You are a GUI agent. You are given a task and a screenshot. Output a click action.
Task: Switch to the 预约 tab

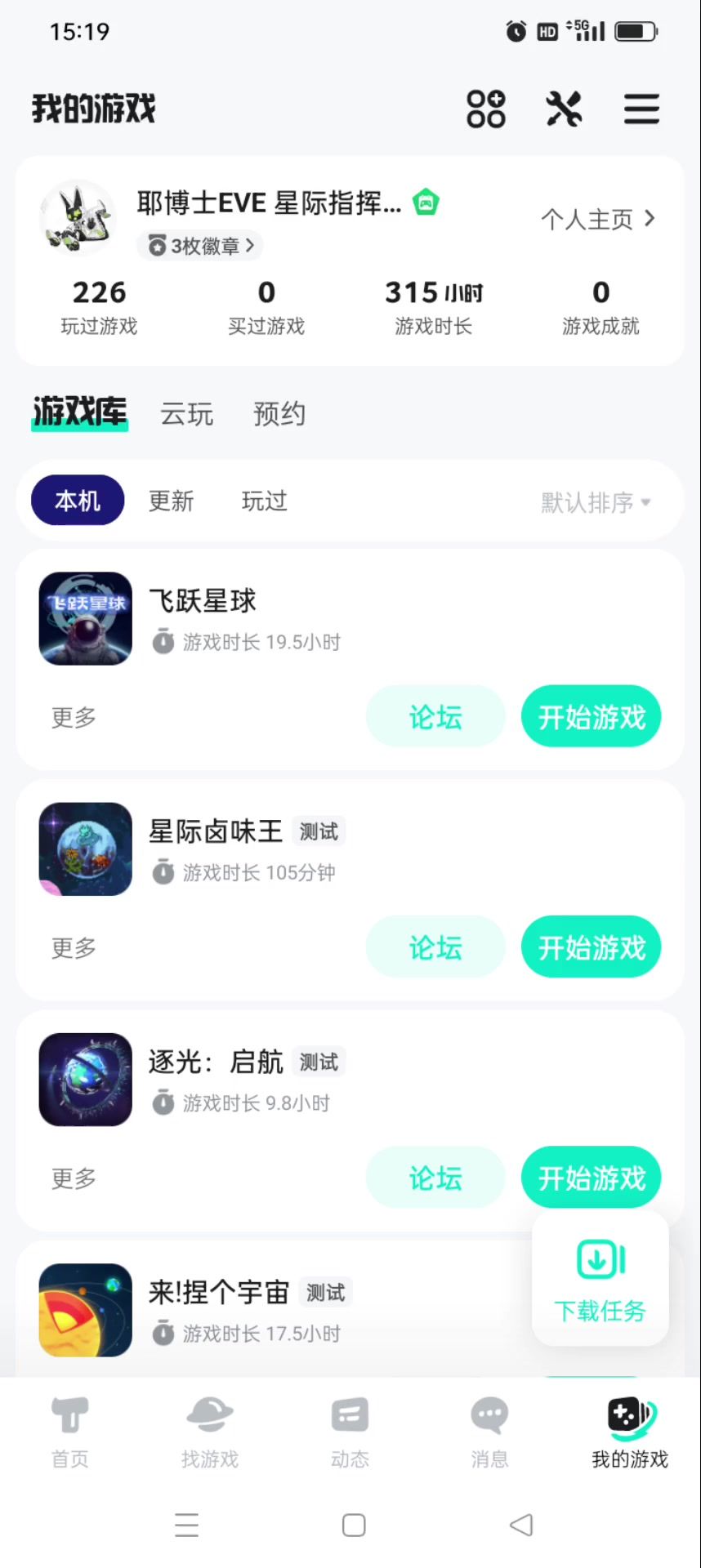click(279, 414)
